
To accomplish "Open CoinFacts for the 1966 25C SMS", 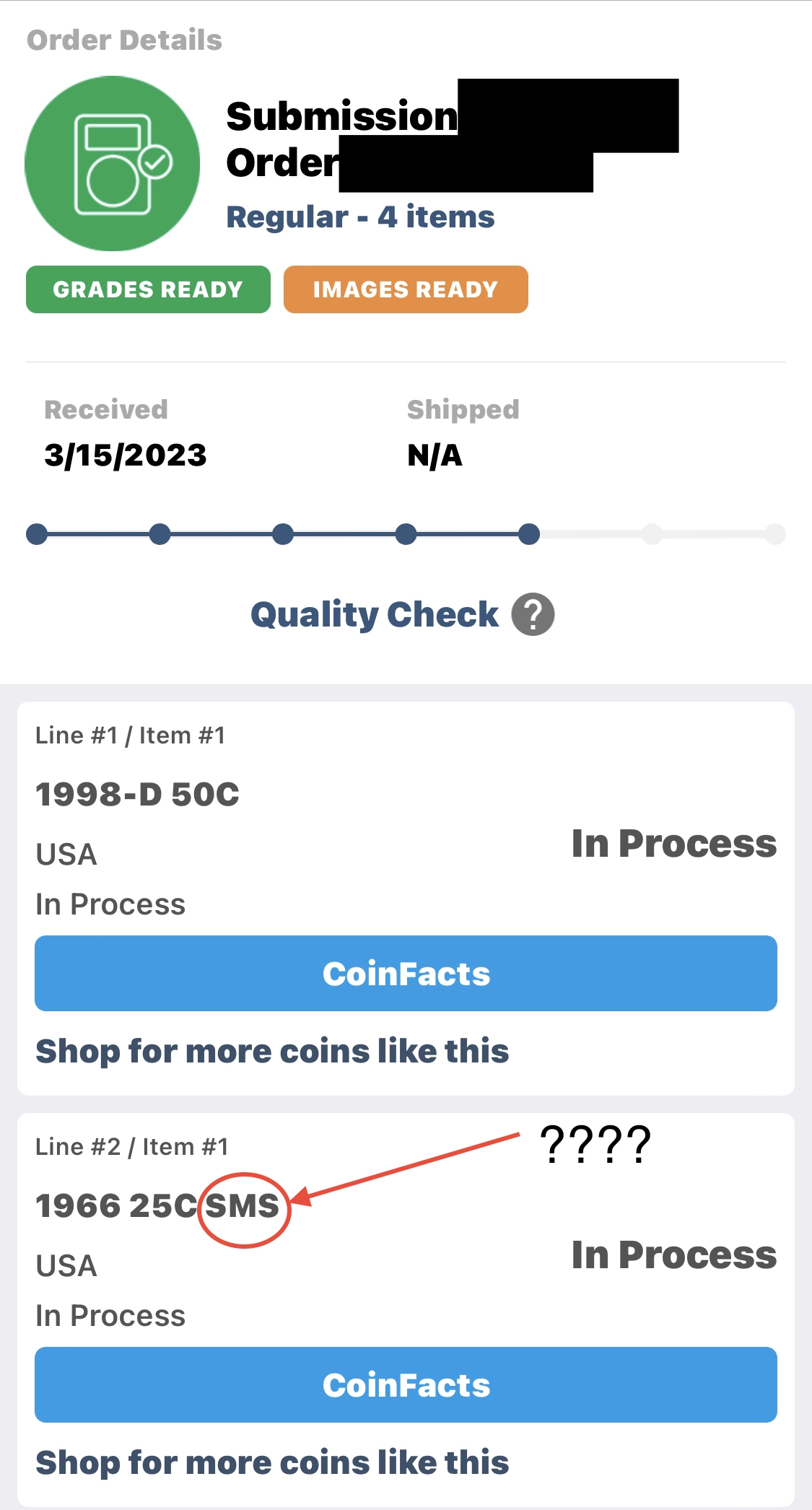I will (406, 1384).
